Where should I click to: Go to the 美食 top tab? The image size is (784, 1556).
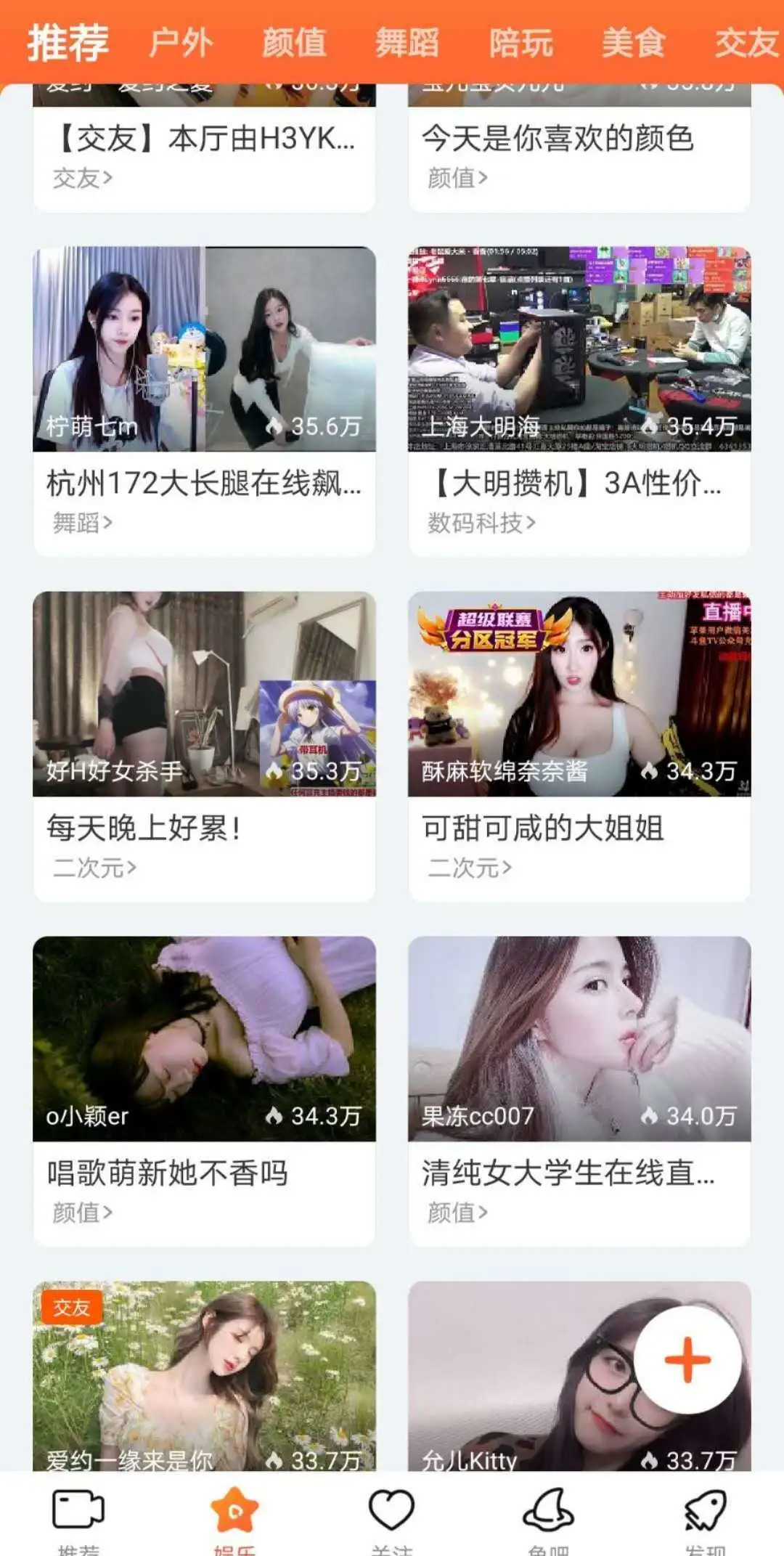click(x=633, y=43)
